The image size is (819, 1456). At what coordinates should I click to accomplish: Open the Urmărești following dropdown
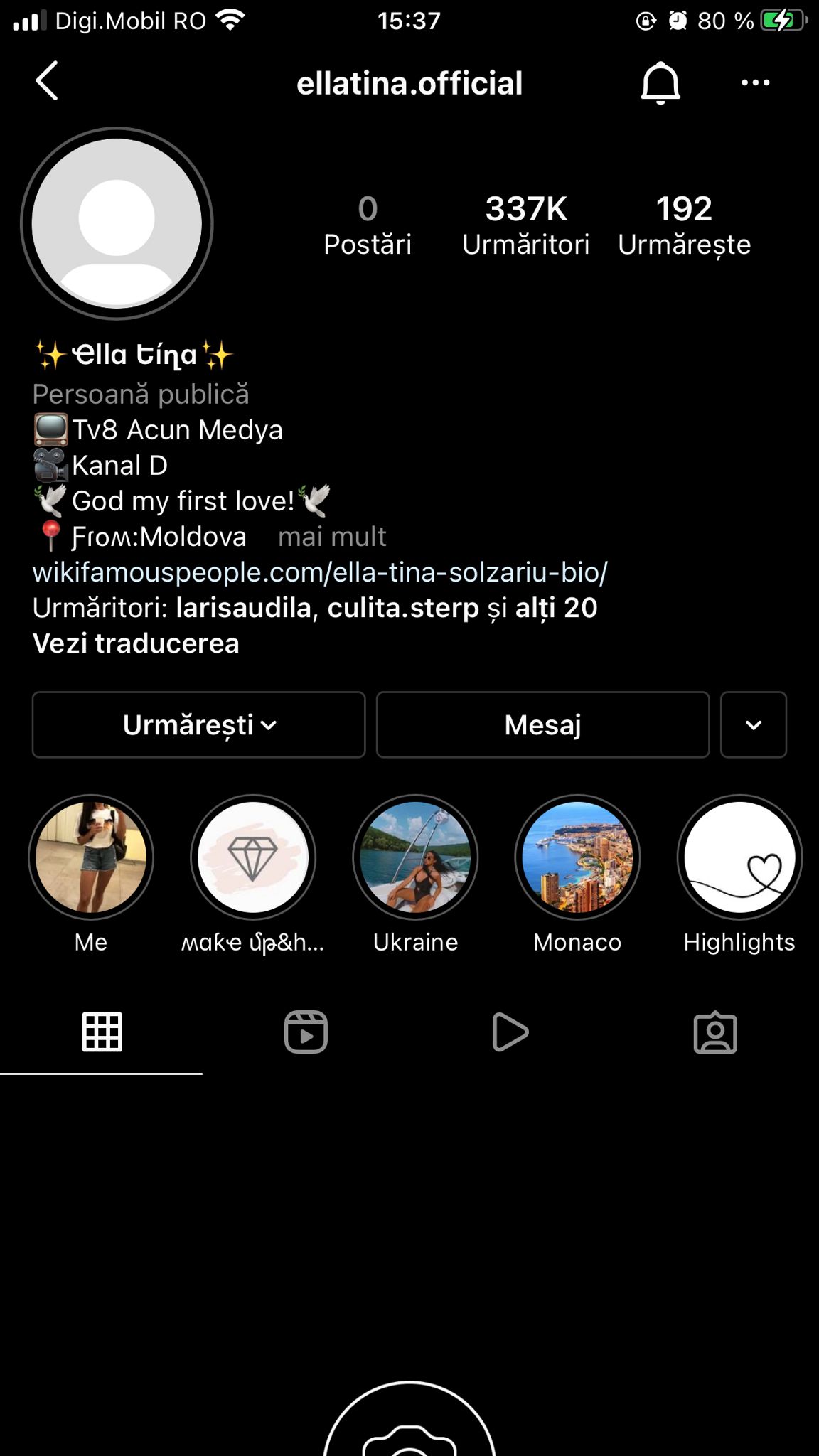(199, 724)
